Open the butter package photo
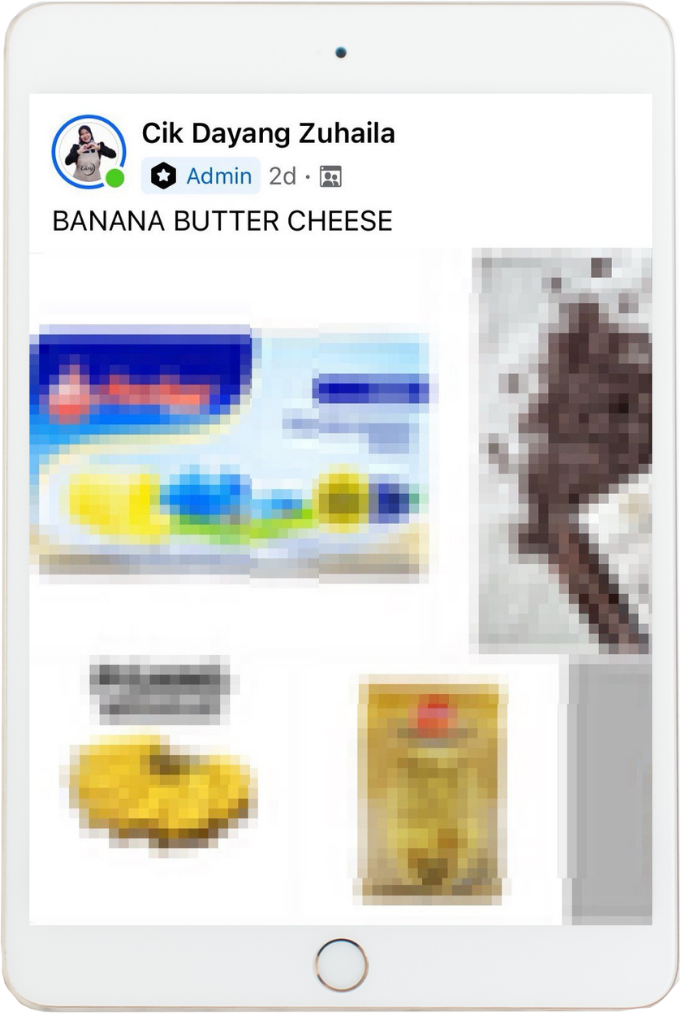The width and height of the screenshot is (682, 1013). [232, 451]
